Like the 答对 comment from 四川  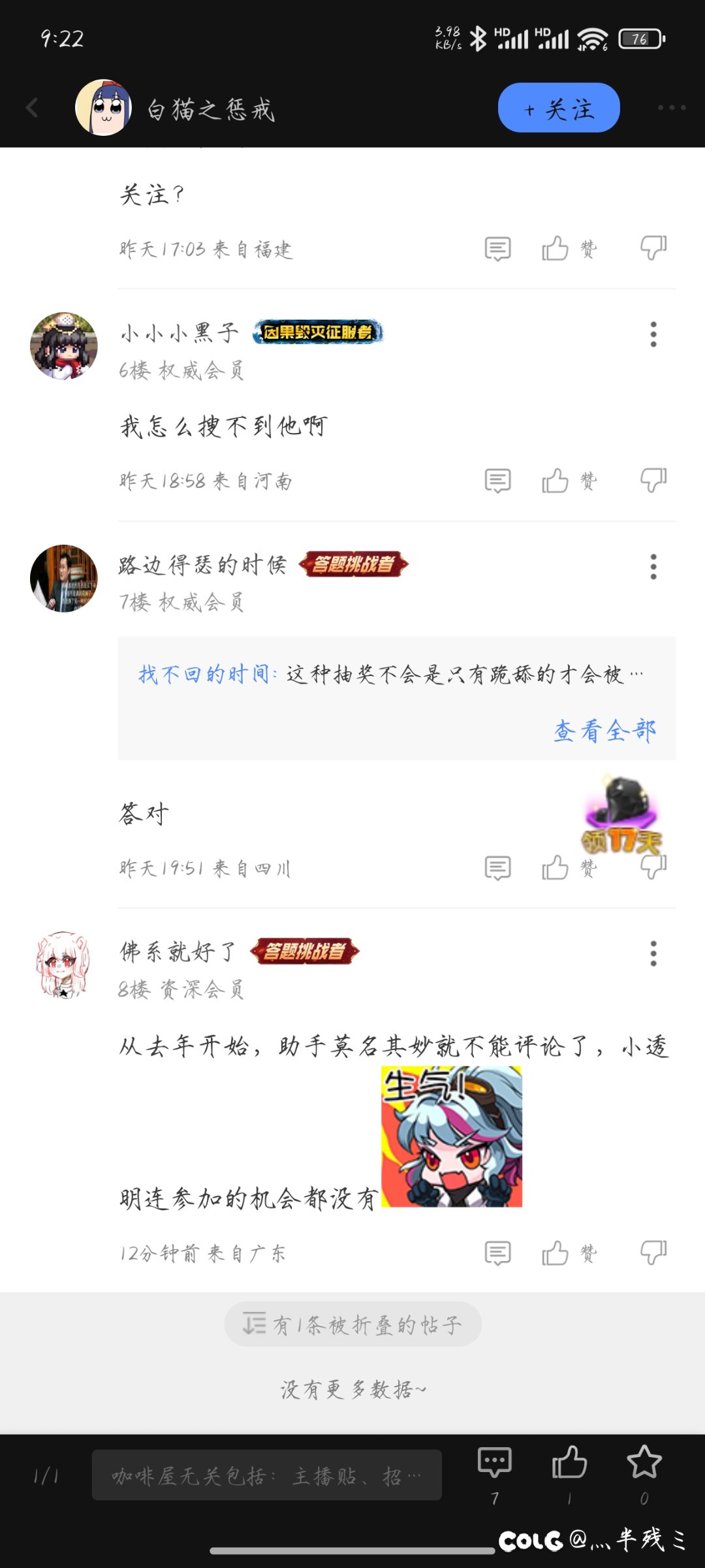pos(556,868)
